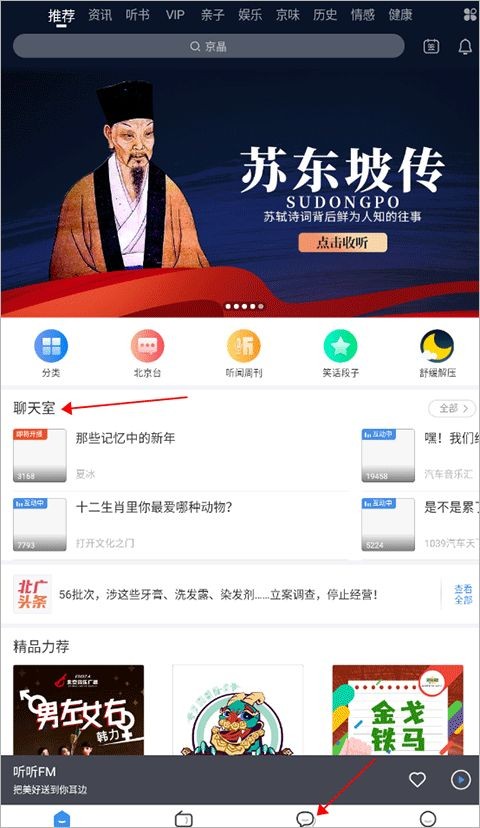Play the 听听FM mini player
The height and width of the screenshot is (828, 480).
pos(460,779)
